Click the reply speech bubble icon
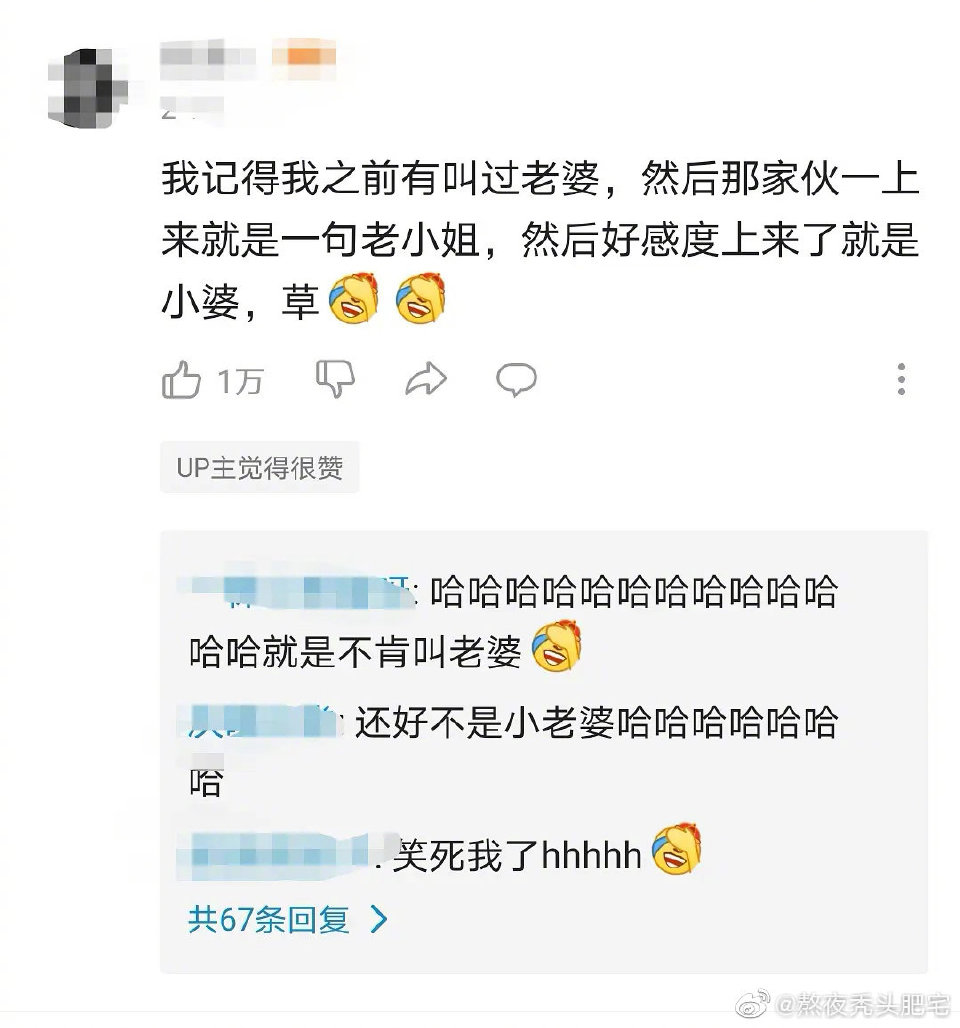This screenshot has width=960, height=1028. click(516, 379)
